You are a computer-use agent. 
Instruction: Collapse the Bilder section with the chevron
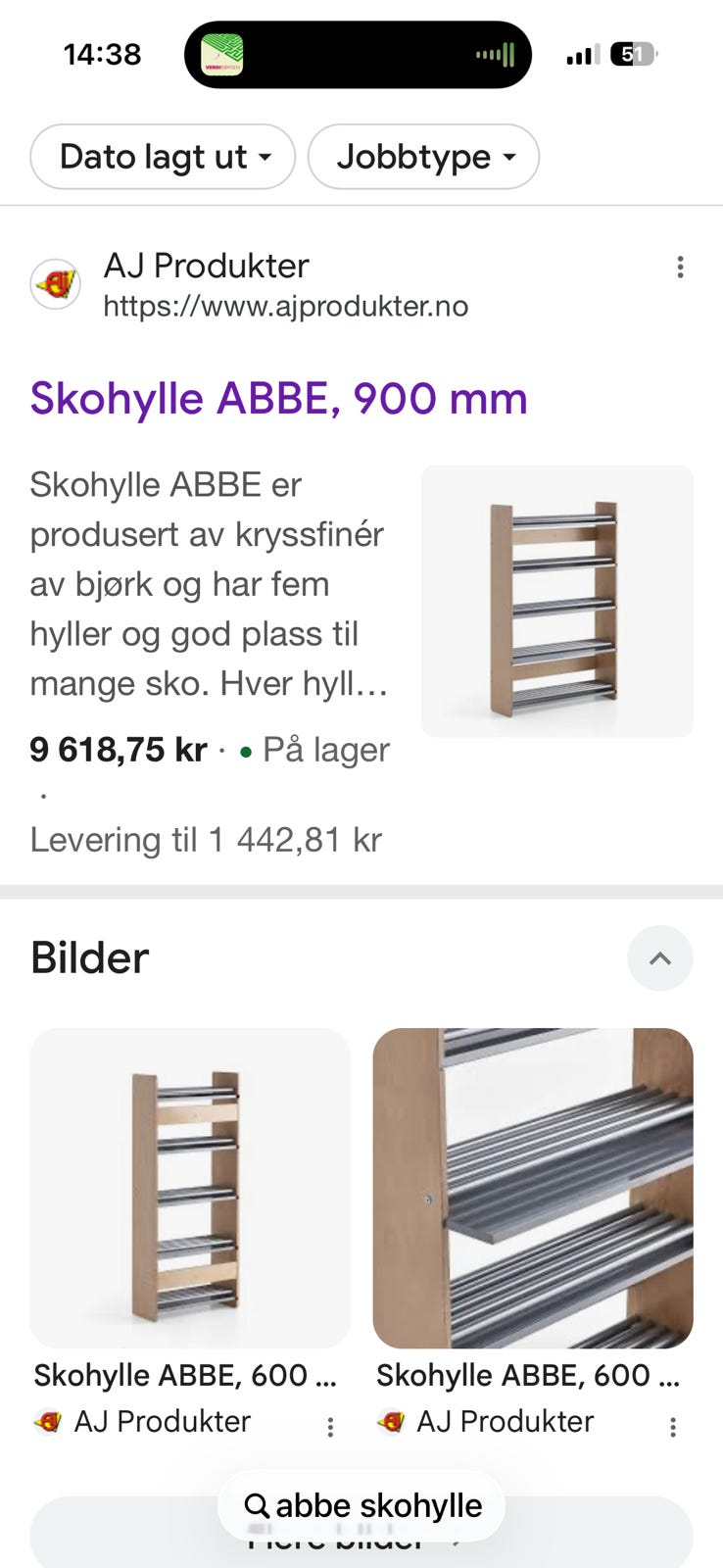click(x=660, y=958)
